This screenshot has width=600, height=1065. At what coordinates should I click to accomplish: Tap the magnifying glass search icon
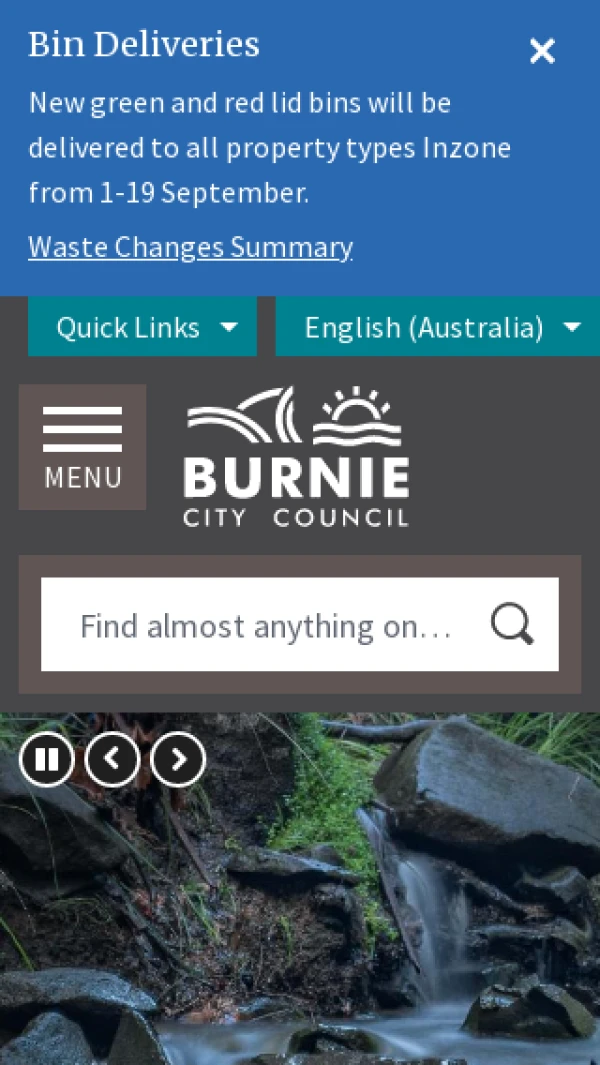513,625
